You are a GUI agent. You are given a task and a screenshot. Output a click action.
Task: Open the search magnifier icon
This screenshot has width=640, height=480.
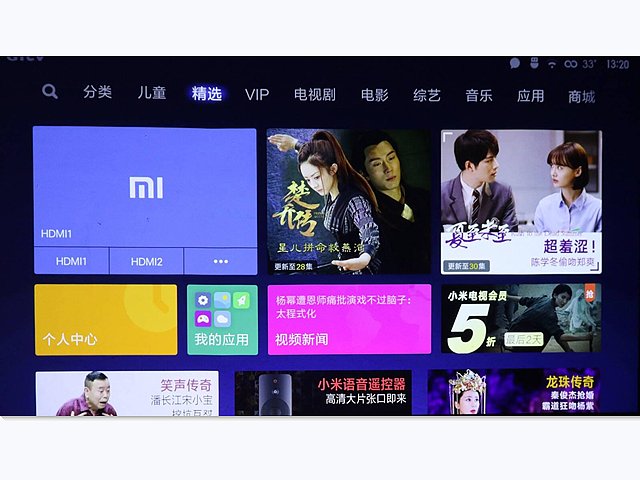(49, 92)
